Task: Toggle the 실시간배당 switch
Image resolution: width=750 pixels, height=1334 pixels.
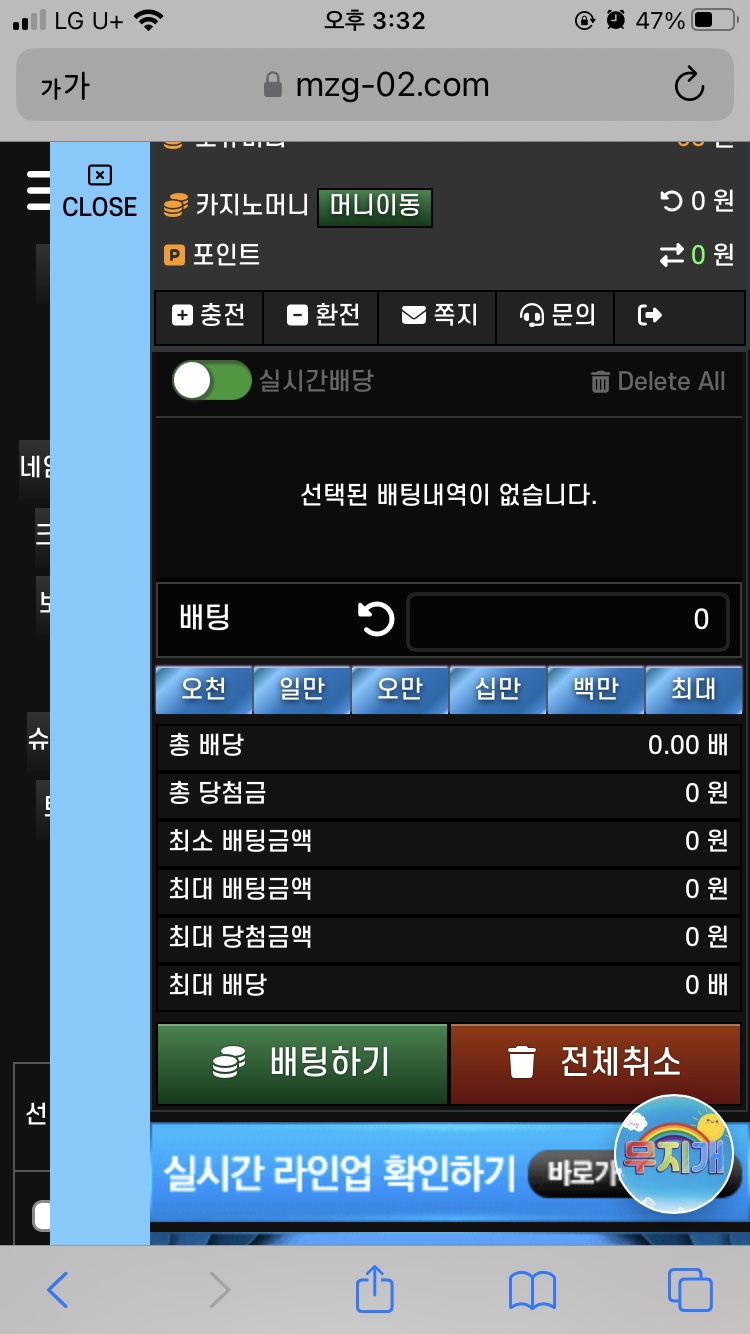Action: coord(212,381)
